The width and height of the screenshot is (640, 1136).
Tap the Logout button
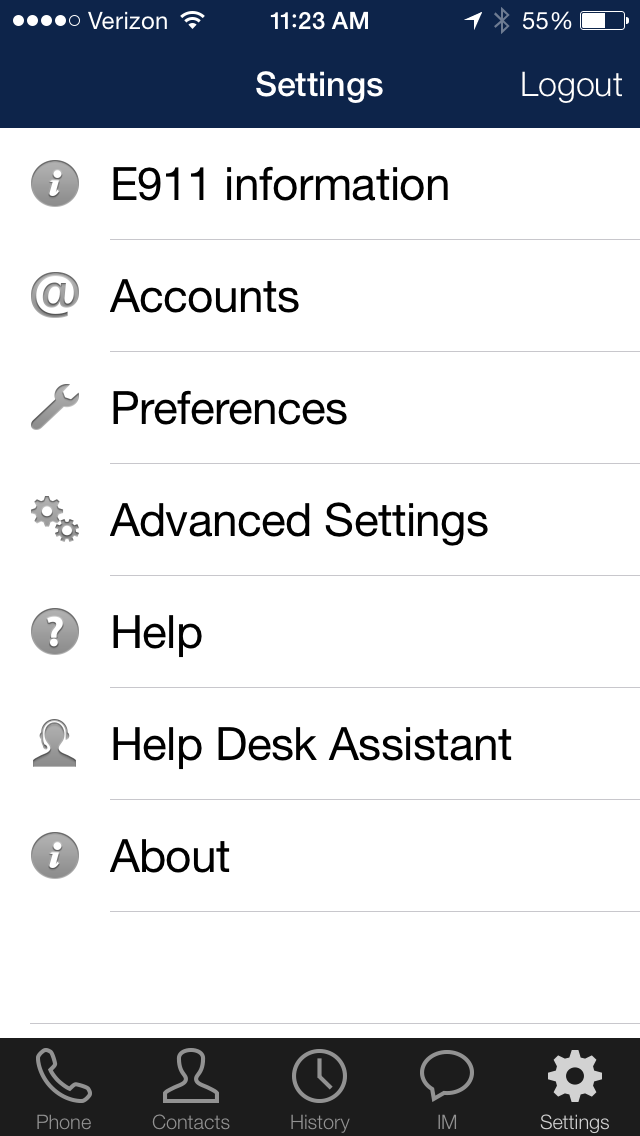click(571, 85)
